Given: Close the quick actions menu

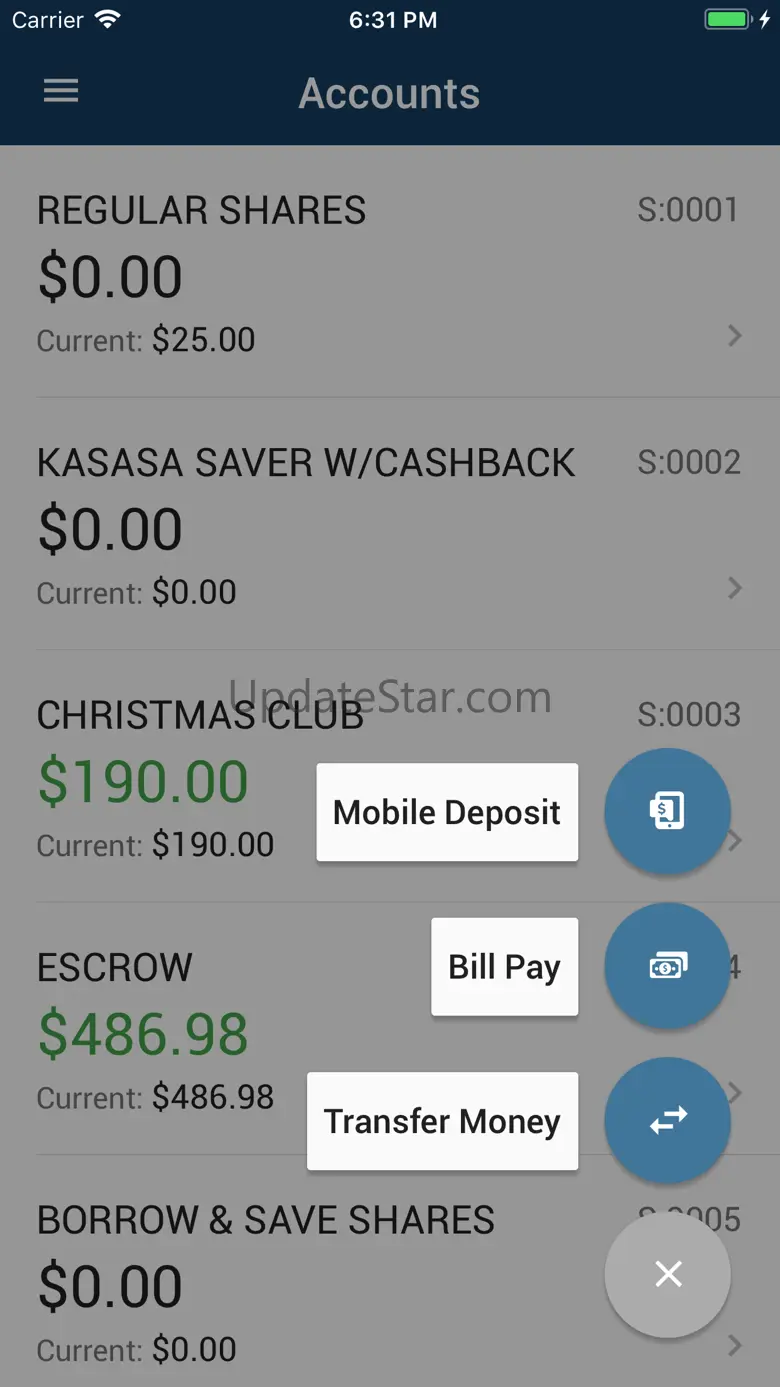Looking at the screenshot, I should tap(668, 1274).
